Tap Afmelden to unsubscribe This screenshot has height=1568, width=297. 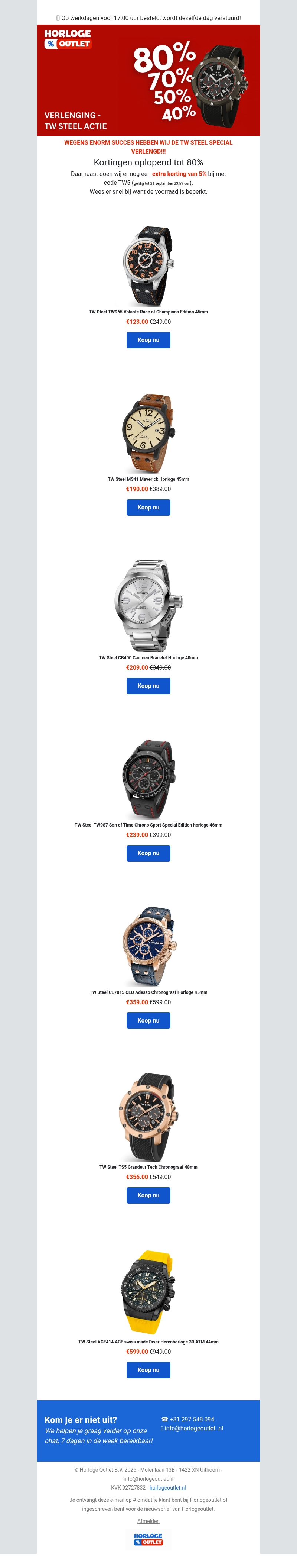pos(148,1520)
